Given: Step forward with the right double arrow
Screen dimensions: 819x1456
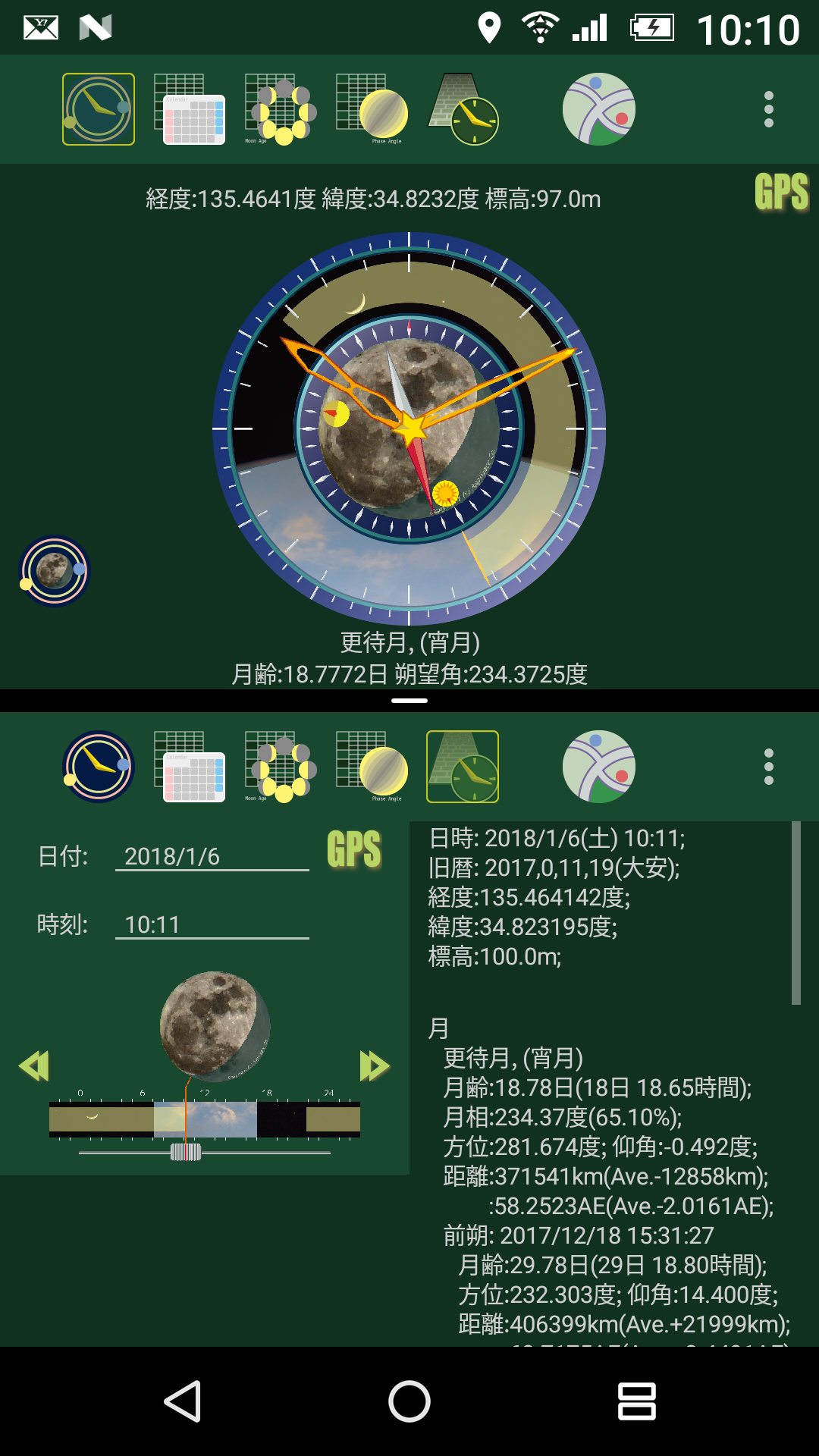Looking at the screenshot, I should (x=375, y=1065).
